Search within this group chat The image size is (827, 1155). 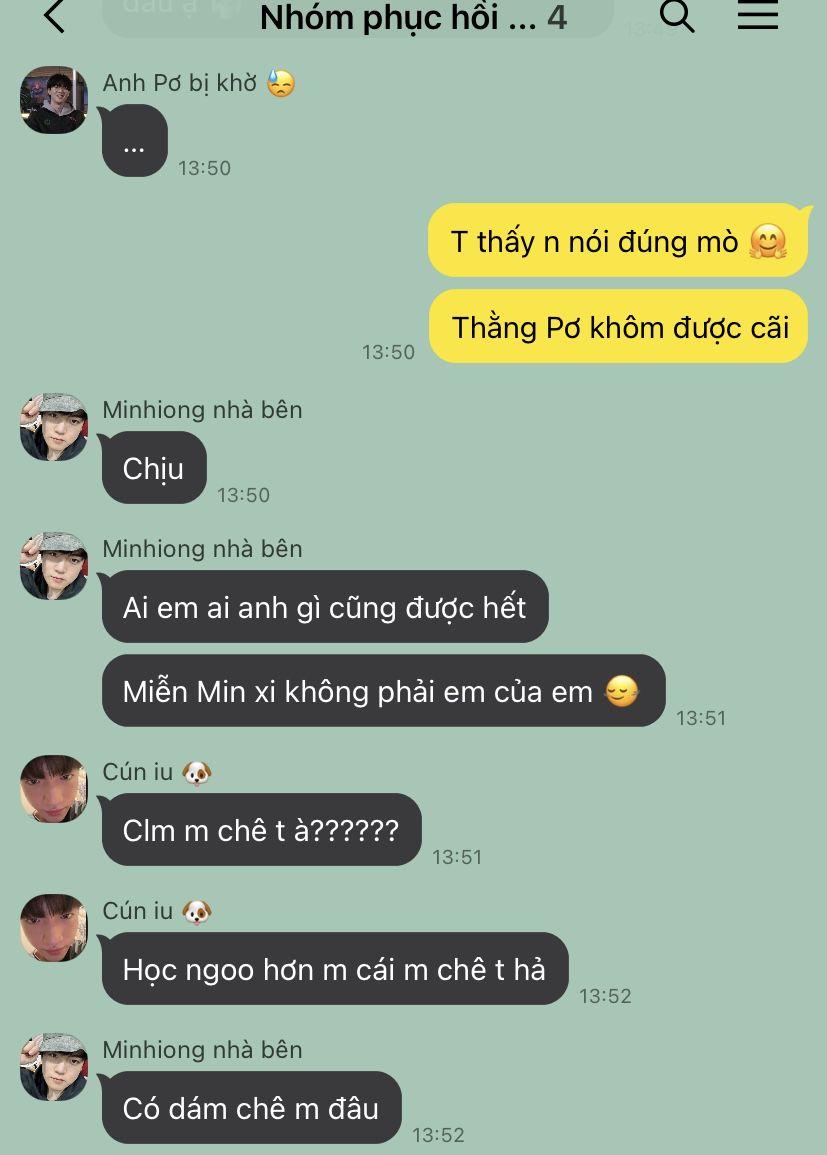click(677, 16)
